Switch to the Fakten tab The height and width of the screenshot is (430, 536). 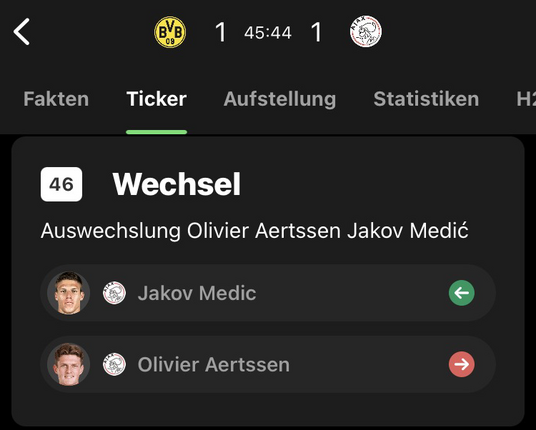click(x=56, y=99)
